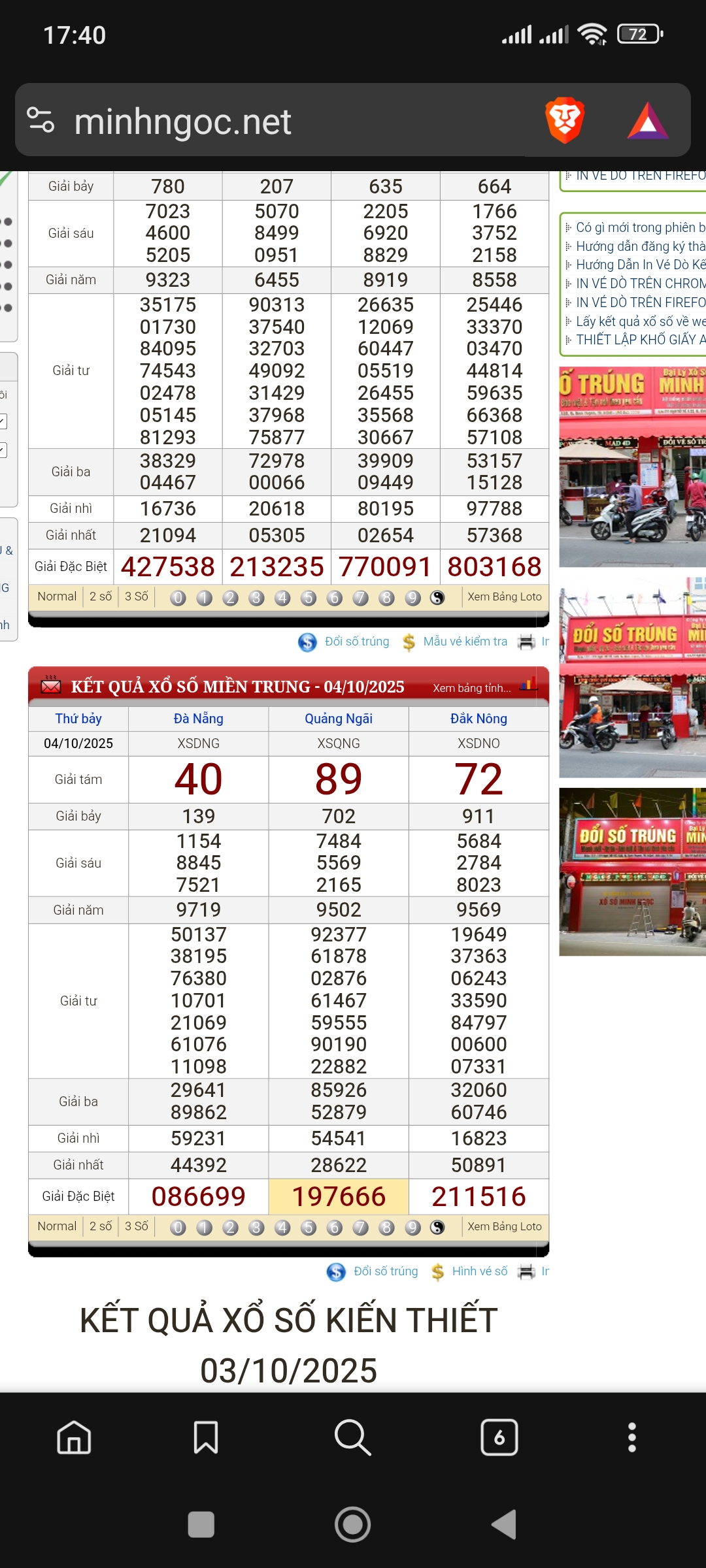
Task: Open Hình vé số link
Action: 479,1271
